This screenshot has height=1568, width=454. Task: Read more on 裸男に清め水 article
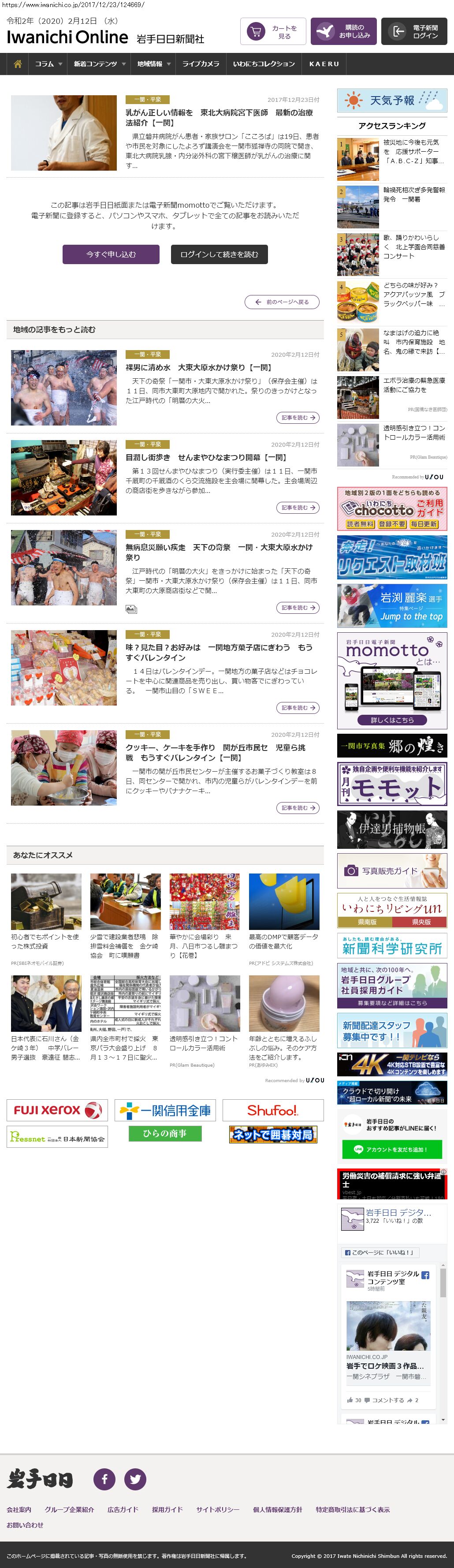(298, 418)
